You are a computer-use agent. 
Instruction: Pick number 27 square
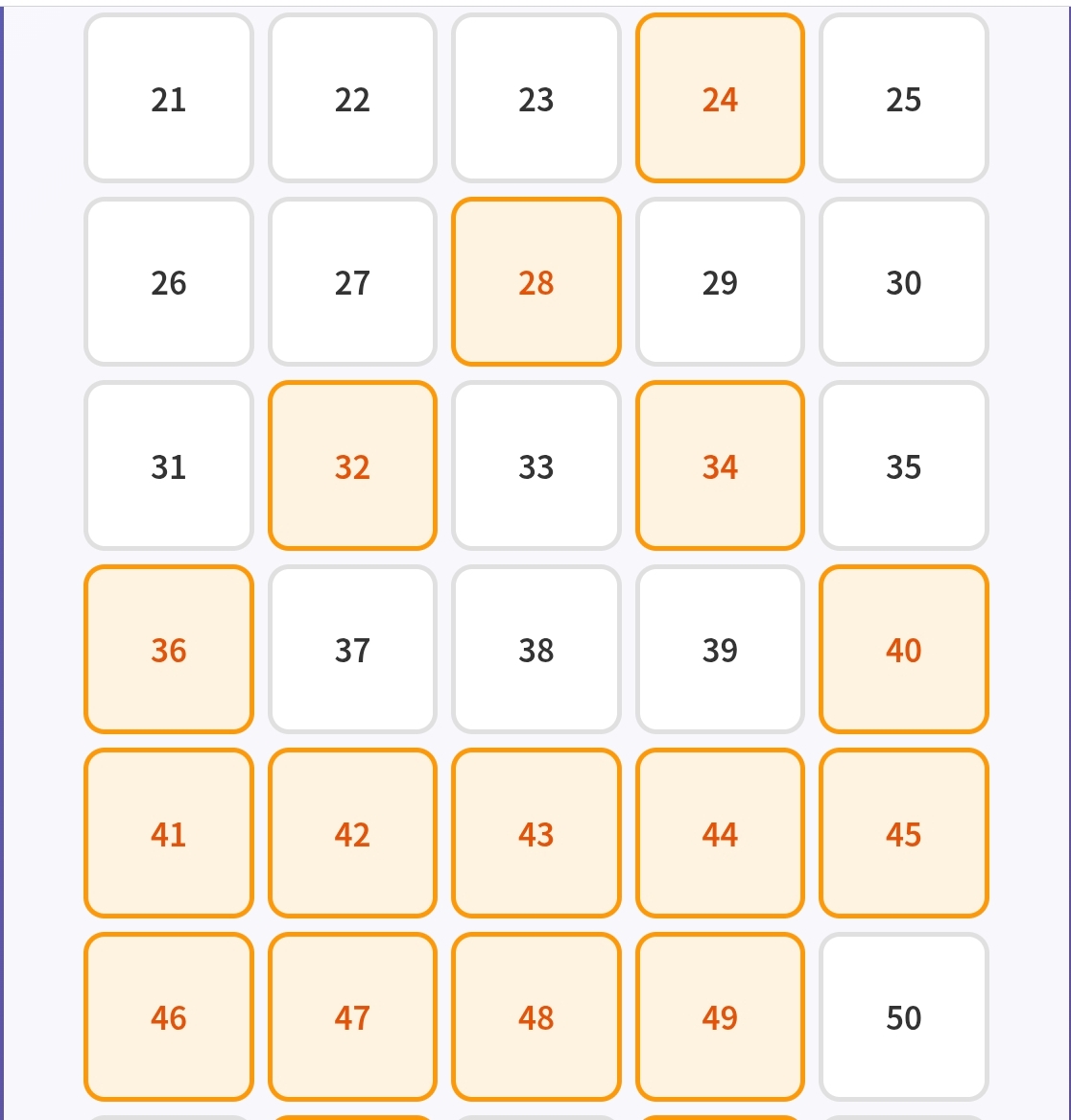tap(352, 282)
